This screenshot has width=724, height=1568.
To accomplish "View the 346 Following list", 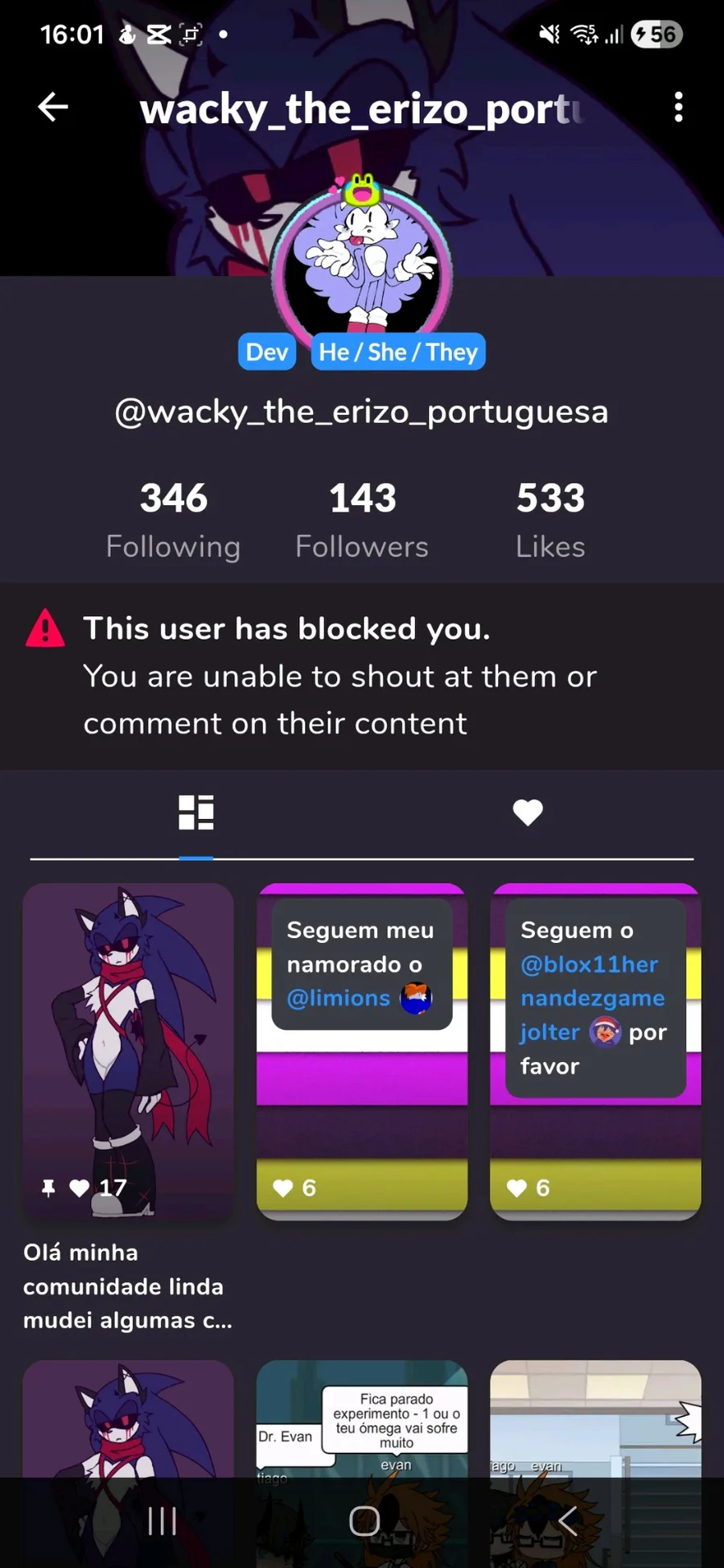I will tap(173, 521).
